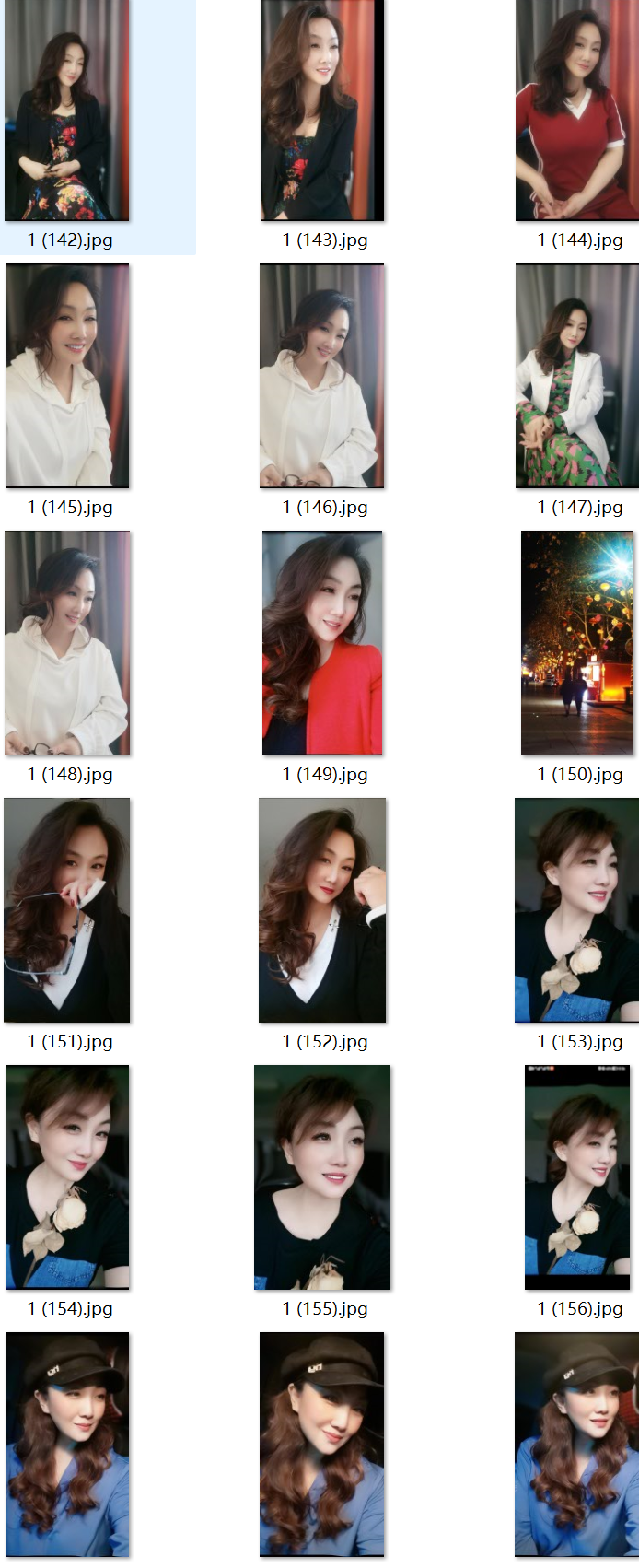Tap the thumbnail 1 (149).jpg

point(322,643)
